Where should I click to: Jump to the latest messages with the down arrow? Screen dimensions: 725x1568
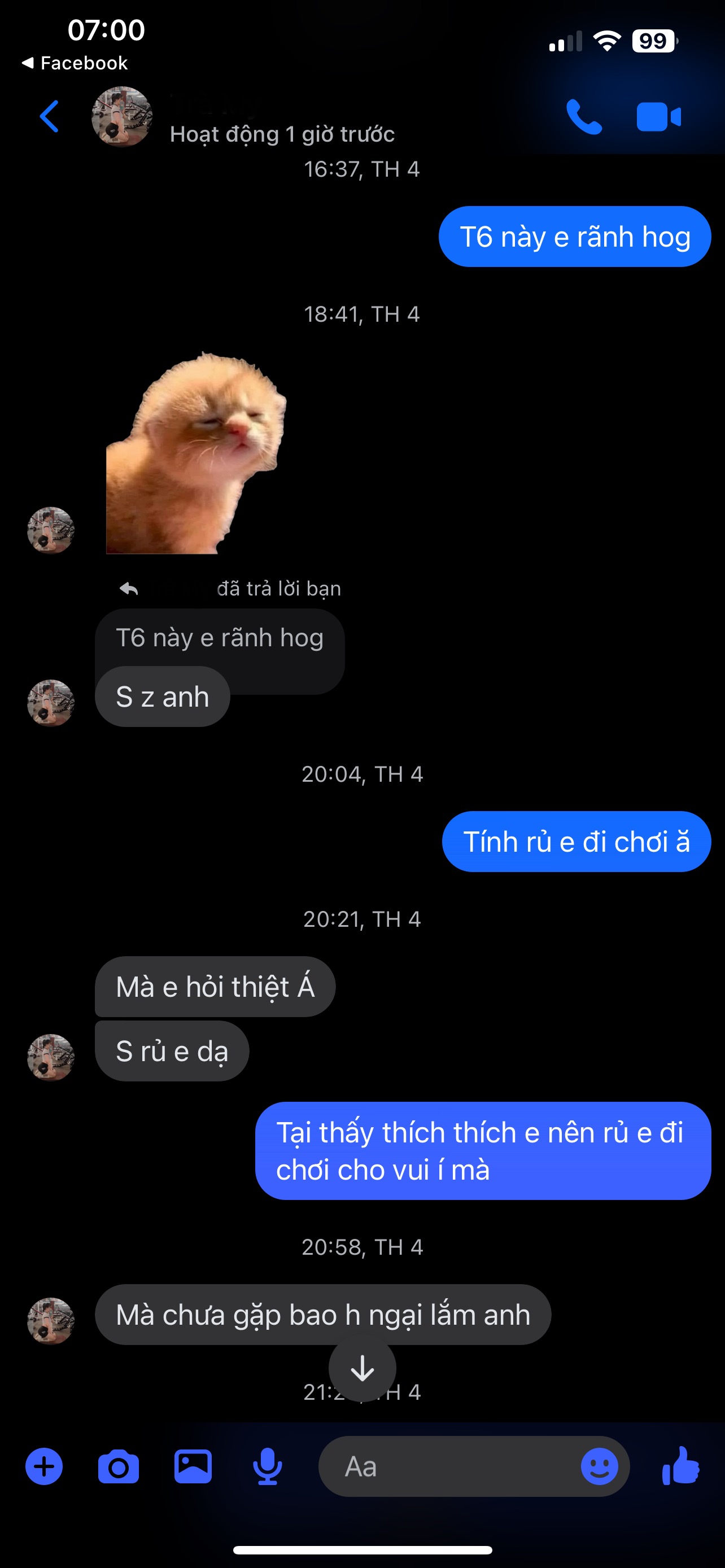coord(362,1368)
